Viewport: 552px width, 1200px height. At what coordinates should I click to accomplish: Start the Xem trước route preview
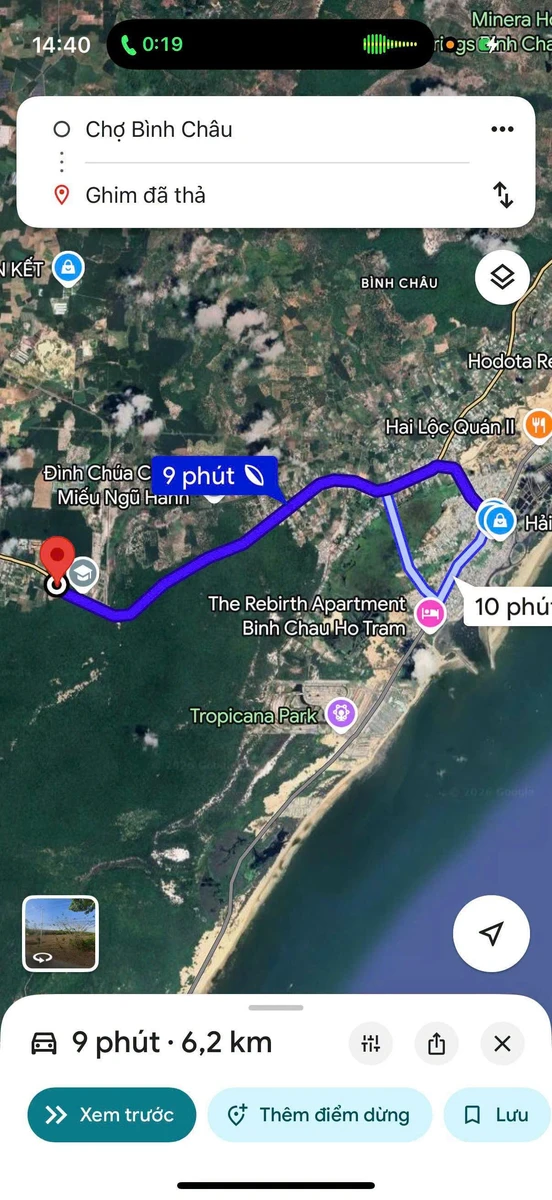[x=111, y=1115]
